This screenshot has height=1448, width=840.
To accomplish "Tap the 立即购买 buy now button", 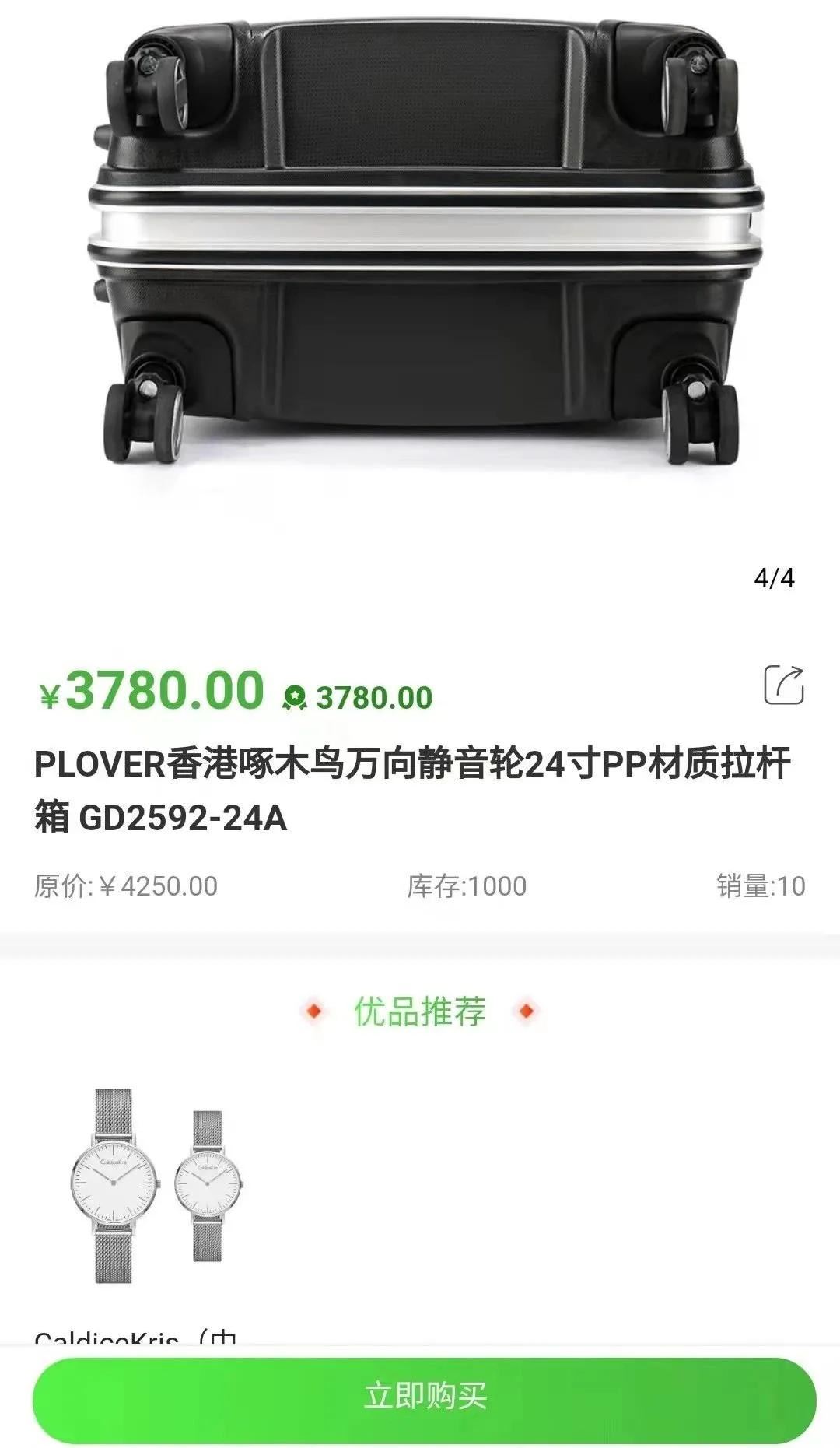I will pyautogui.click(x=424, y=1395).
